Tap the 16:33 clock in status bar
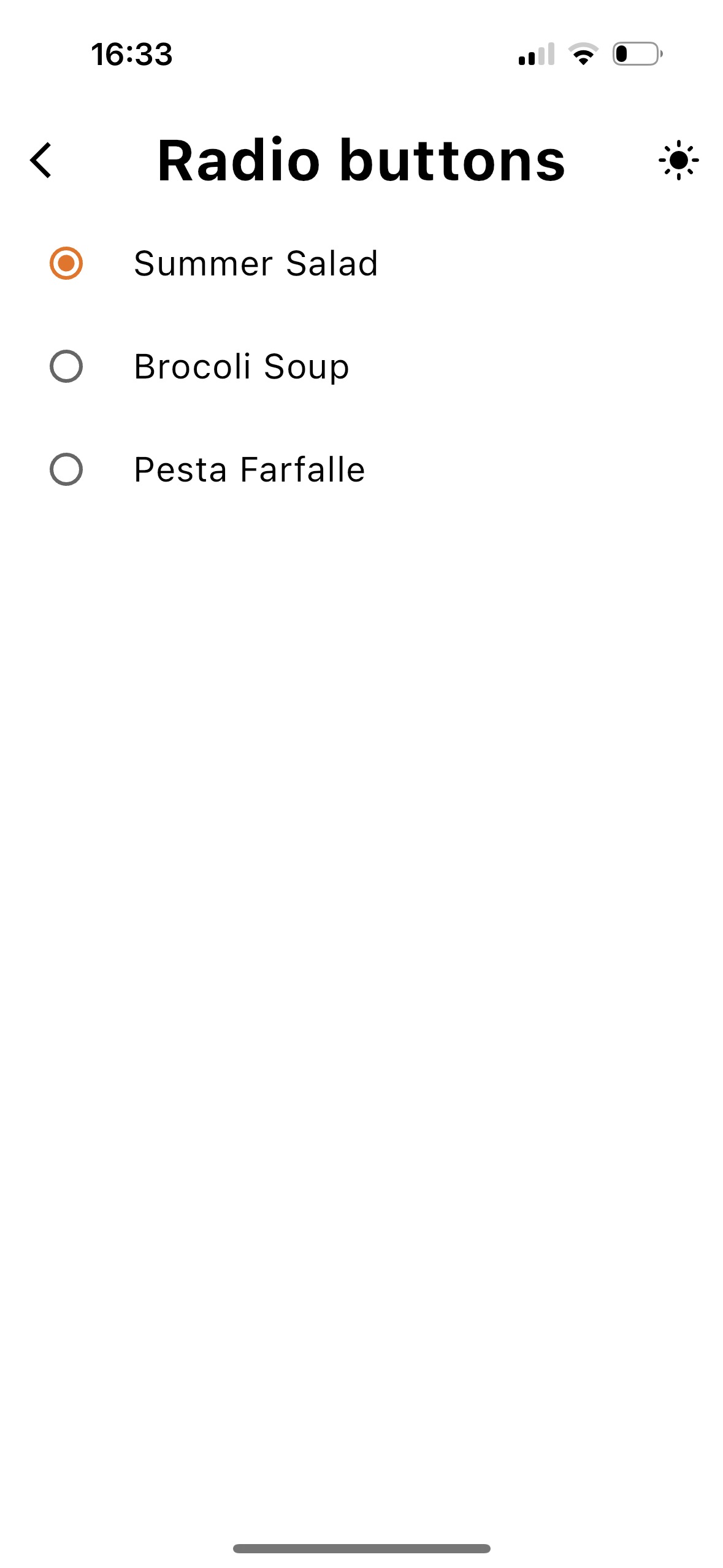 (132, 55)
